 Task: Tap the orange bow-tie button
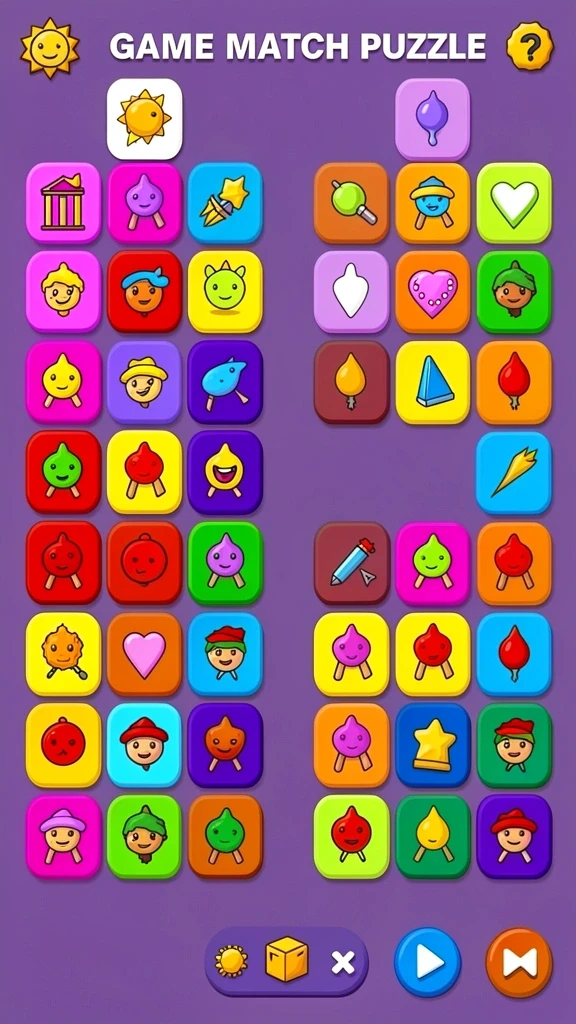[519, 963]
